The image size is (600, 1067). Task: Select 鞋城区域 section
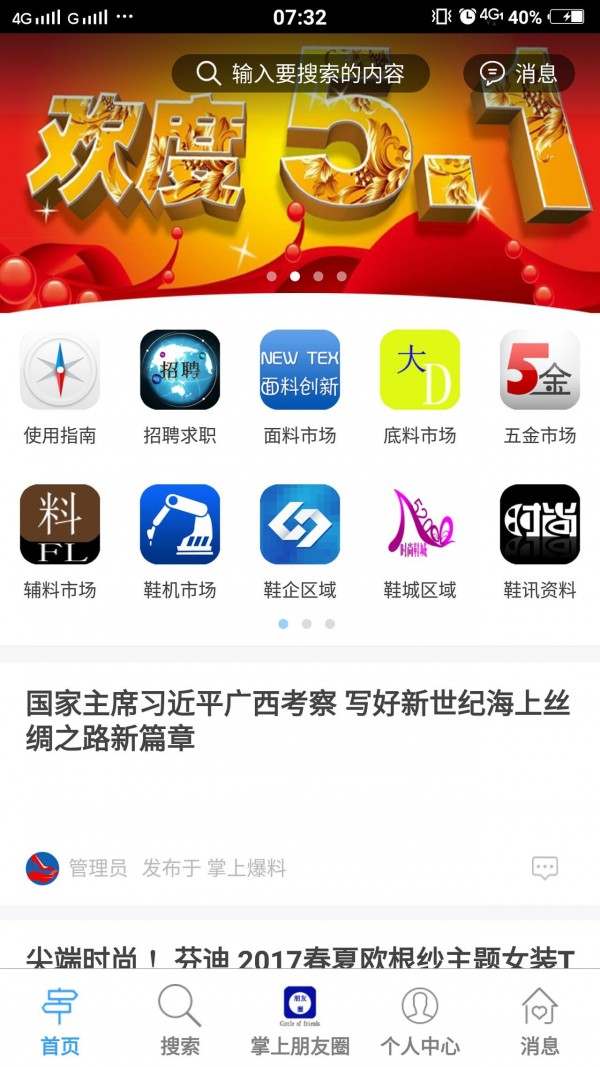point(420,525)
